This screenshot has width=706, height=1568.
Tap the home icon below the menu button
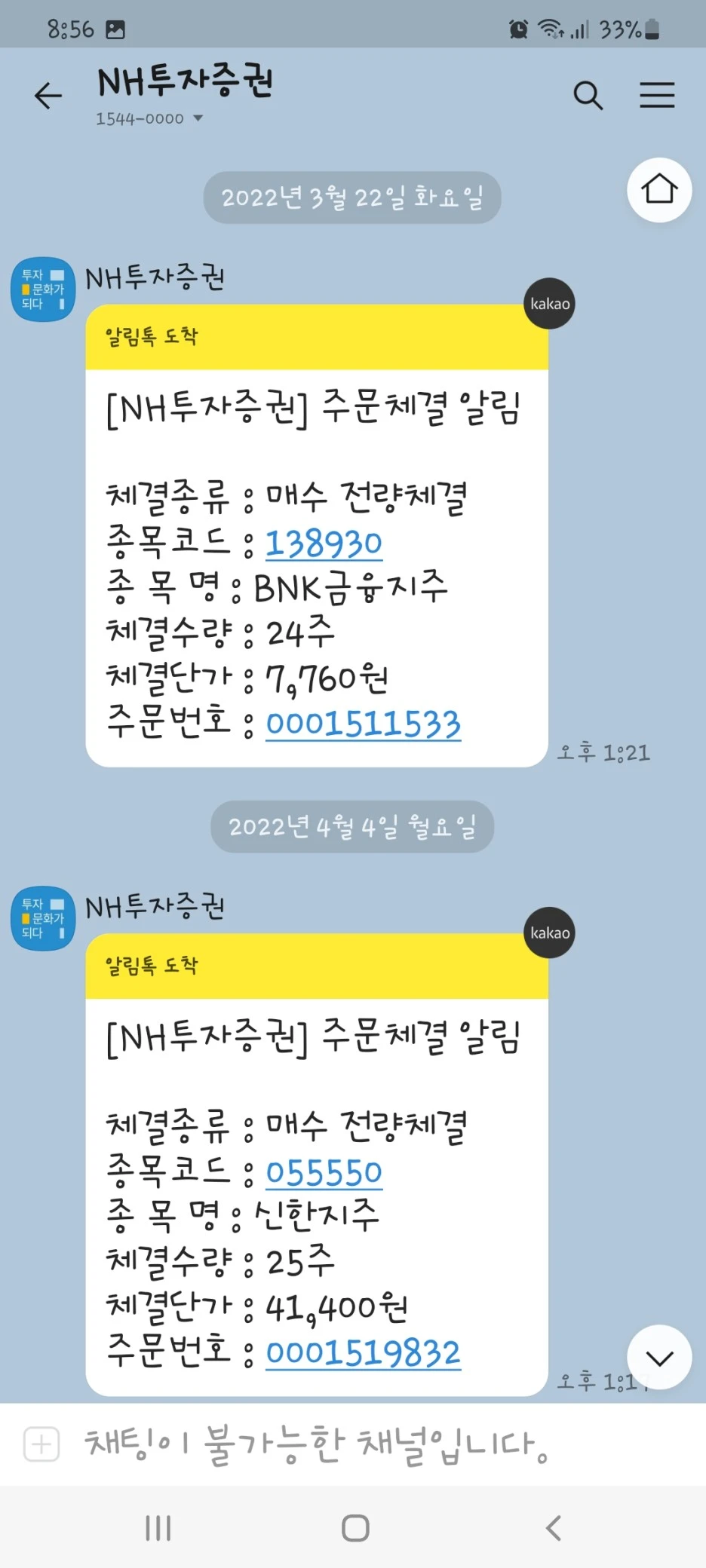[x=658, y=190]
